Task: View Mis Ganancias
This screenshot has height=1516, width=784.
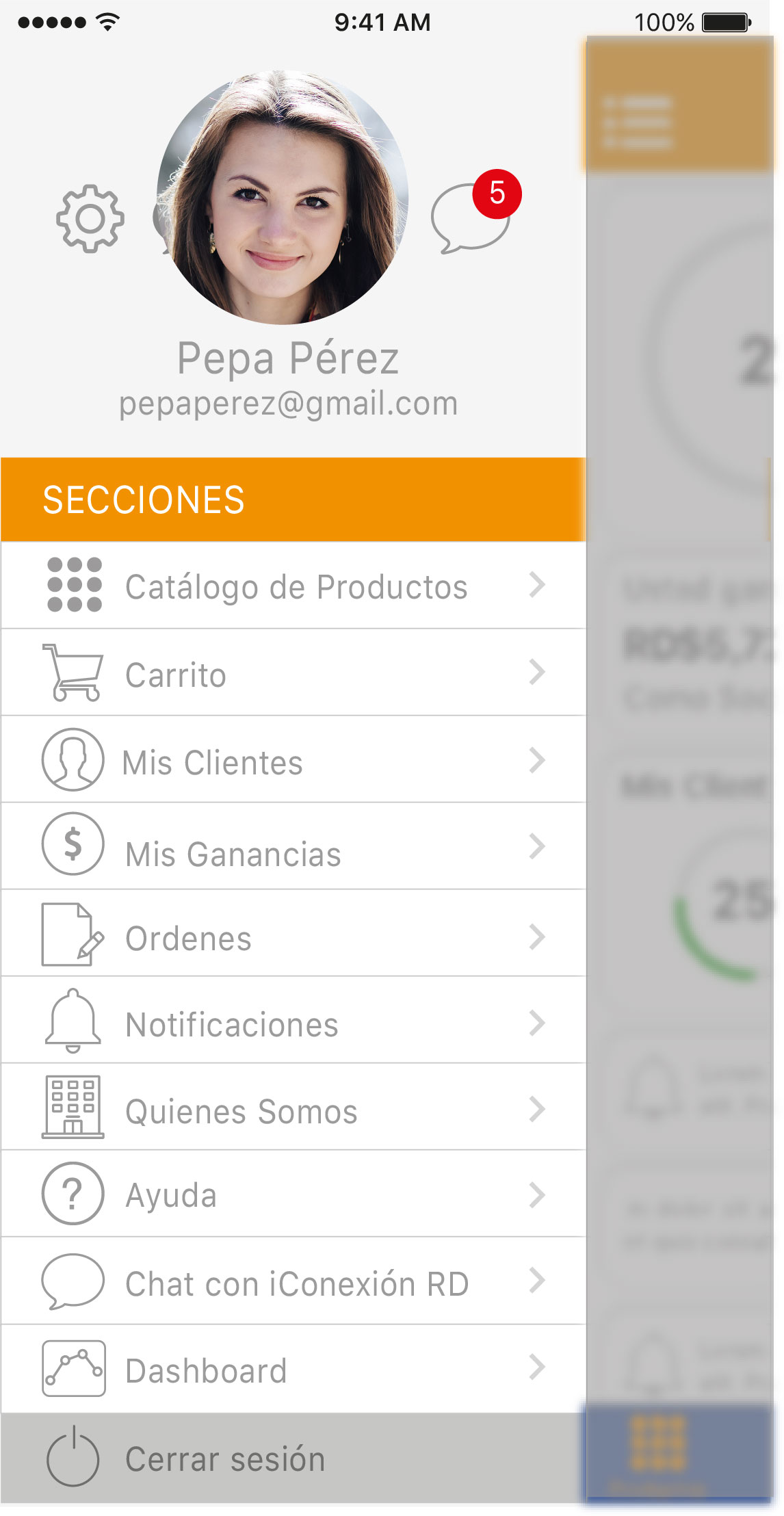Action: pyautogui.click(x=293, y=846)
